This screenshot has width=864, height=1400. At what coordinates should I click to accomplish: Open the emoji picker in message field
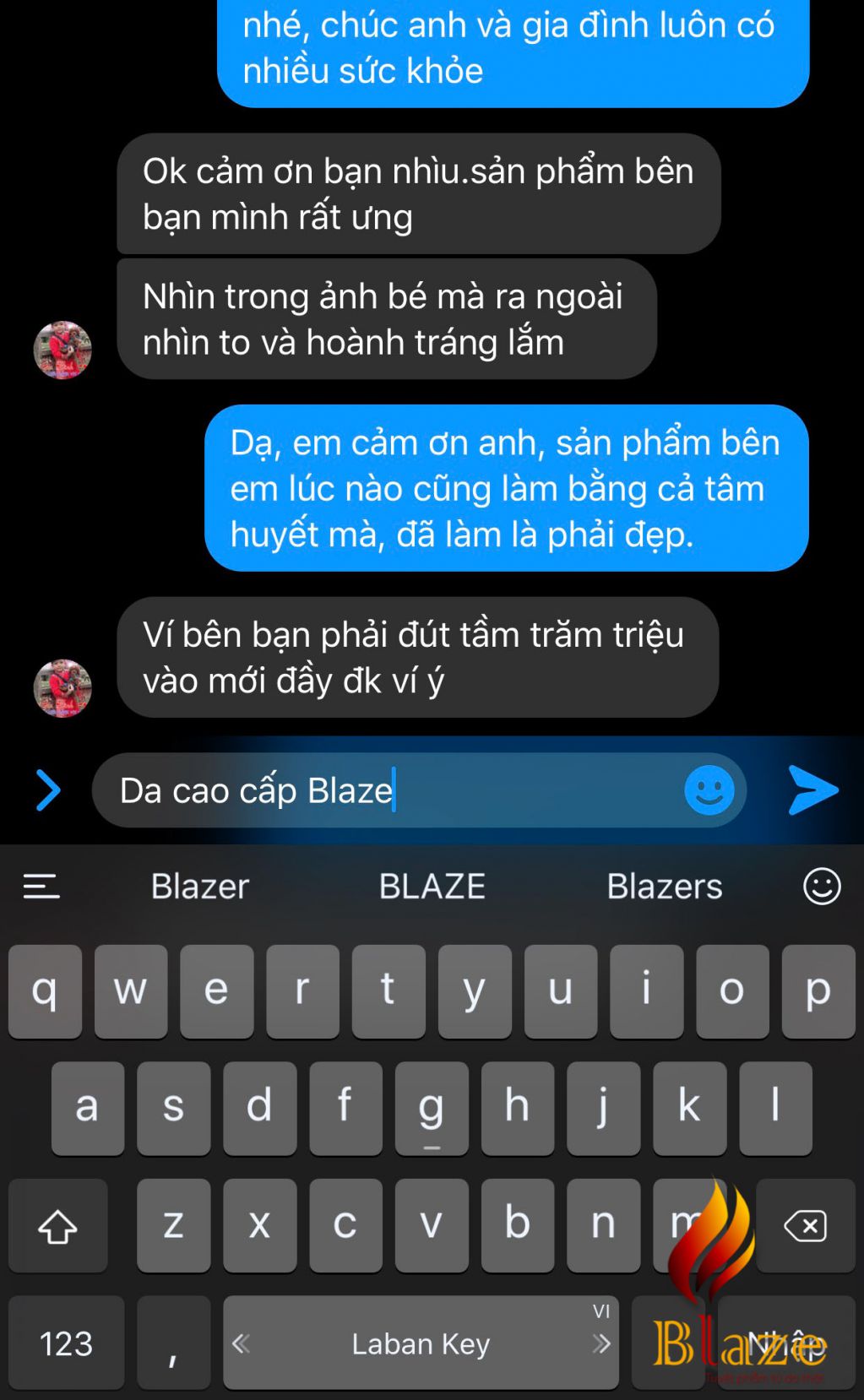(708, 790)
